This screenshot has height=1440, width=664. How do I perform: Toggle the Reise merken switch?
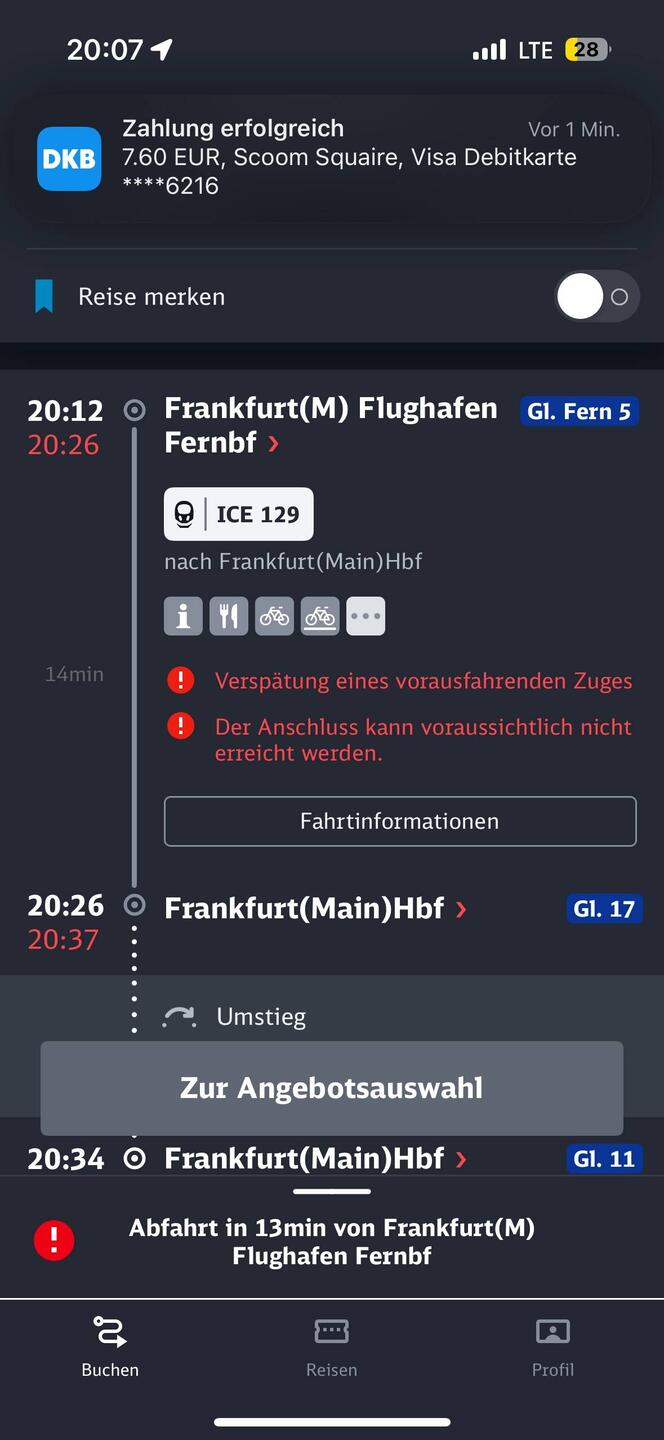(x=597, y=297)
